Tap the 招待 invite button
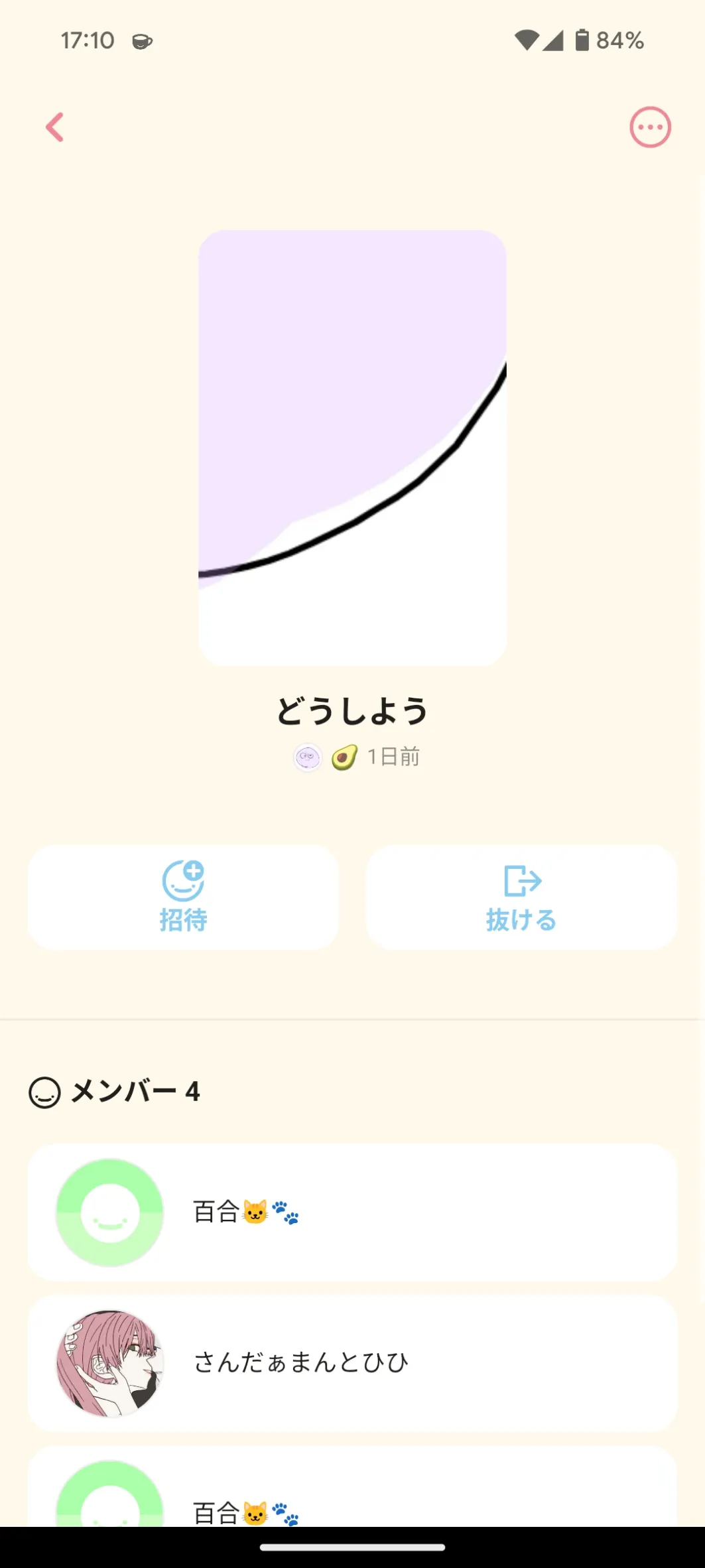This screenshot has width=705, height=1568. coord(183,897)
